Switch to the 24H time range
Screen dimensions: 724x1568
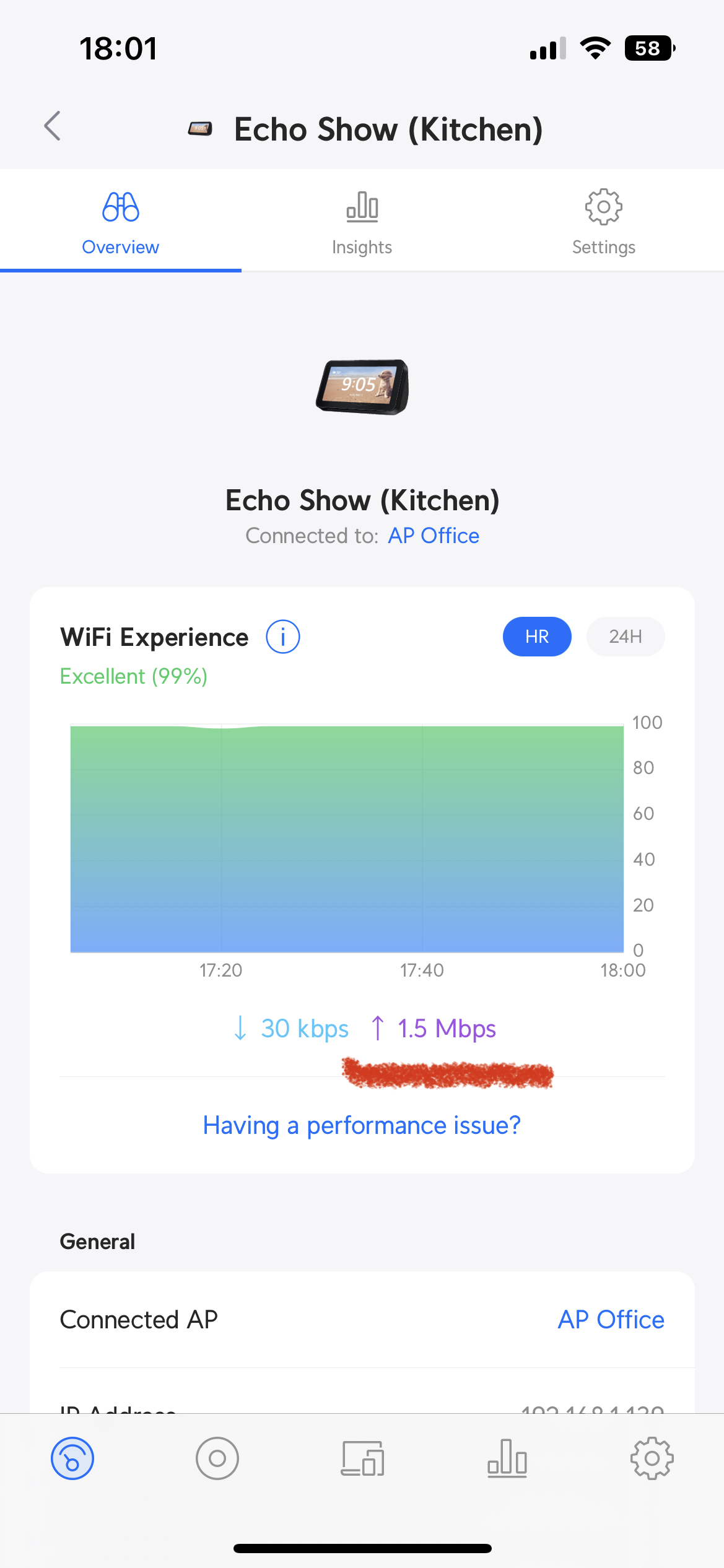626,636
